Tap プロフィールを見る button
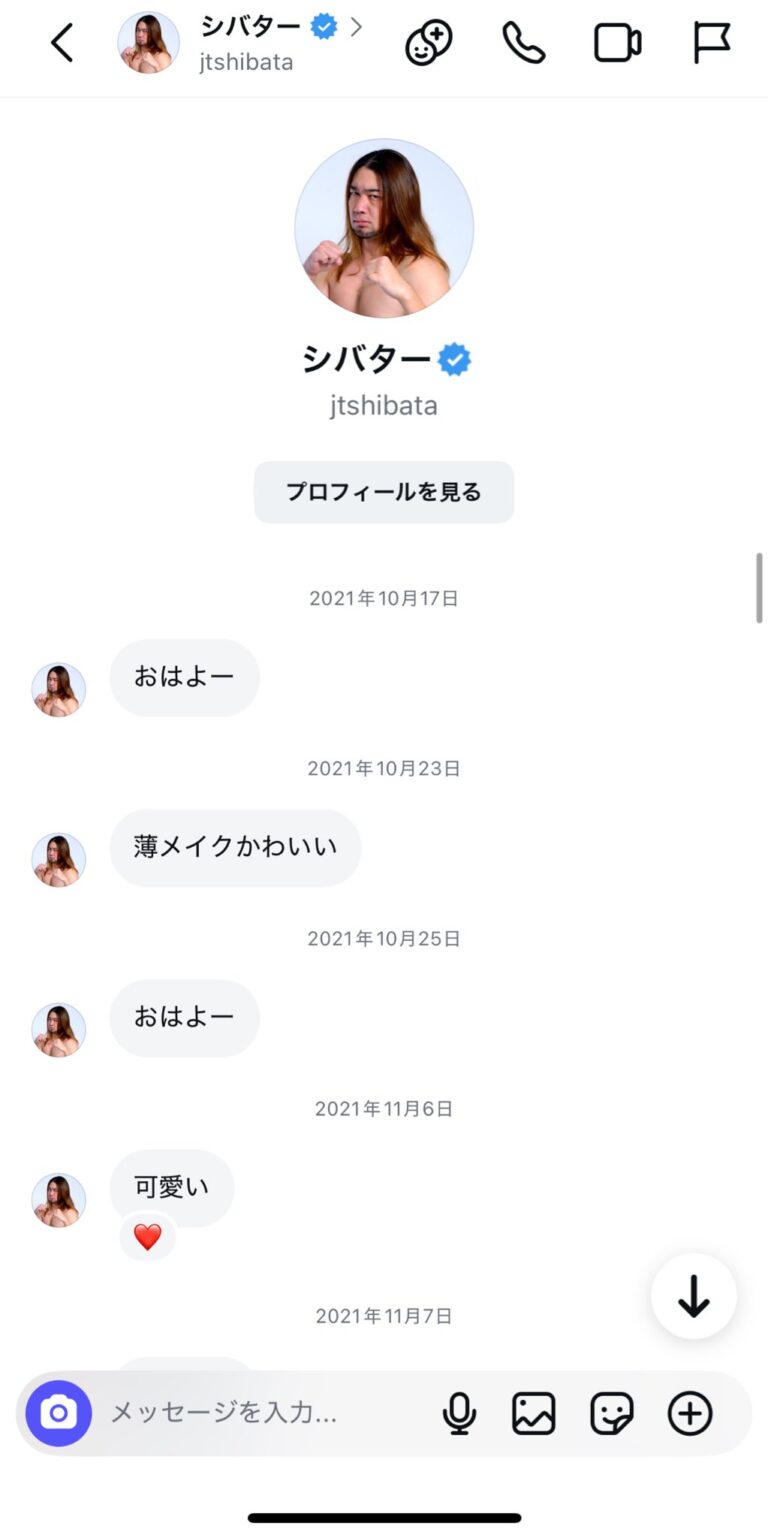Image resolution: width=768 pixels, height=1538 pixels. pos(383,492)
